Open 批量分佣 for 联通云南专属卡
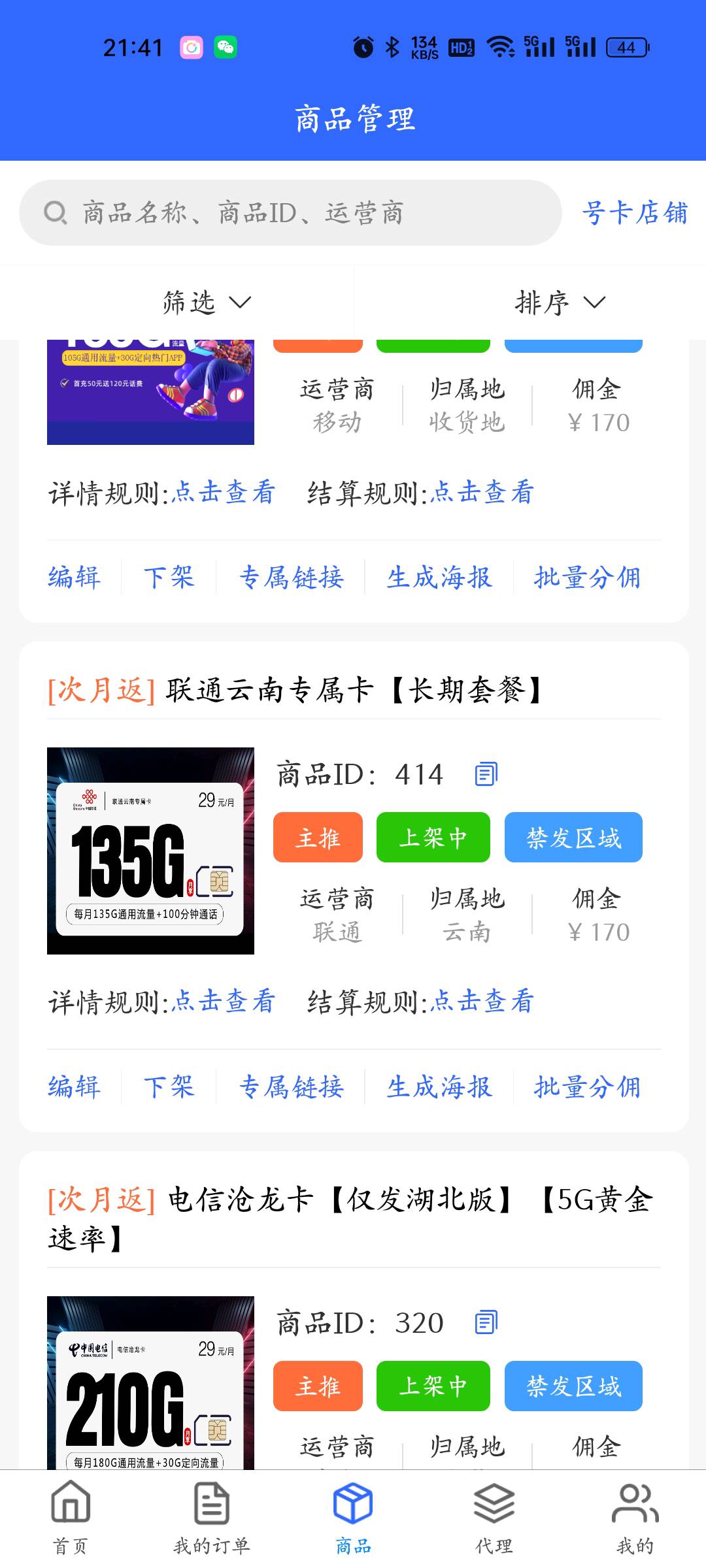 click(587, 1087)
